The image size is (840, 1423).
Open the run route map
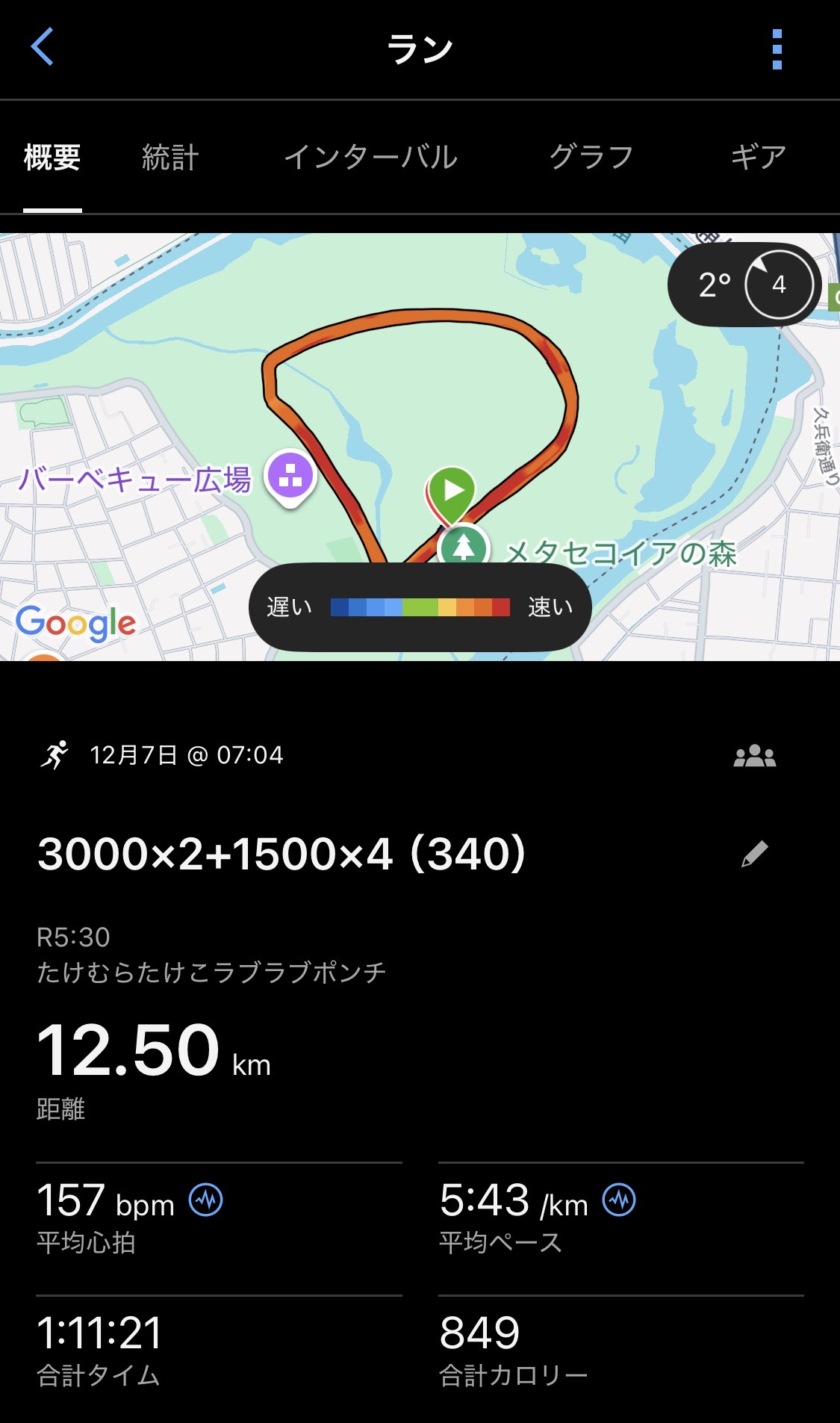418,418
